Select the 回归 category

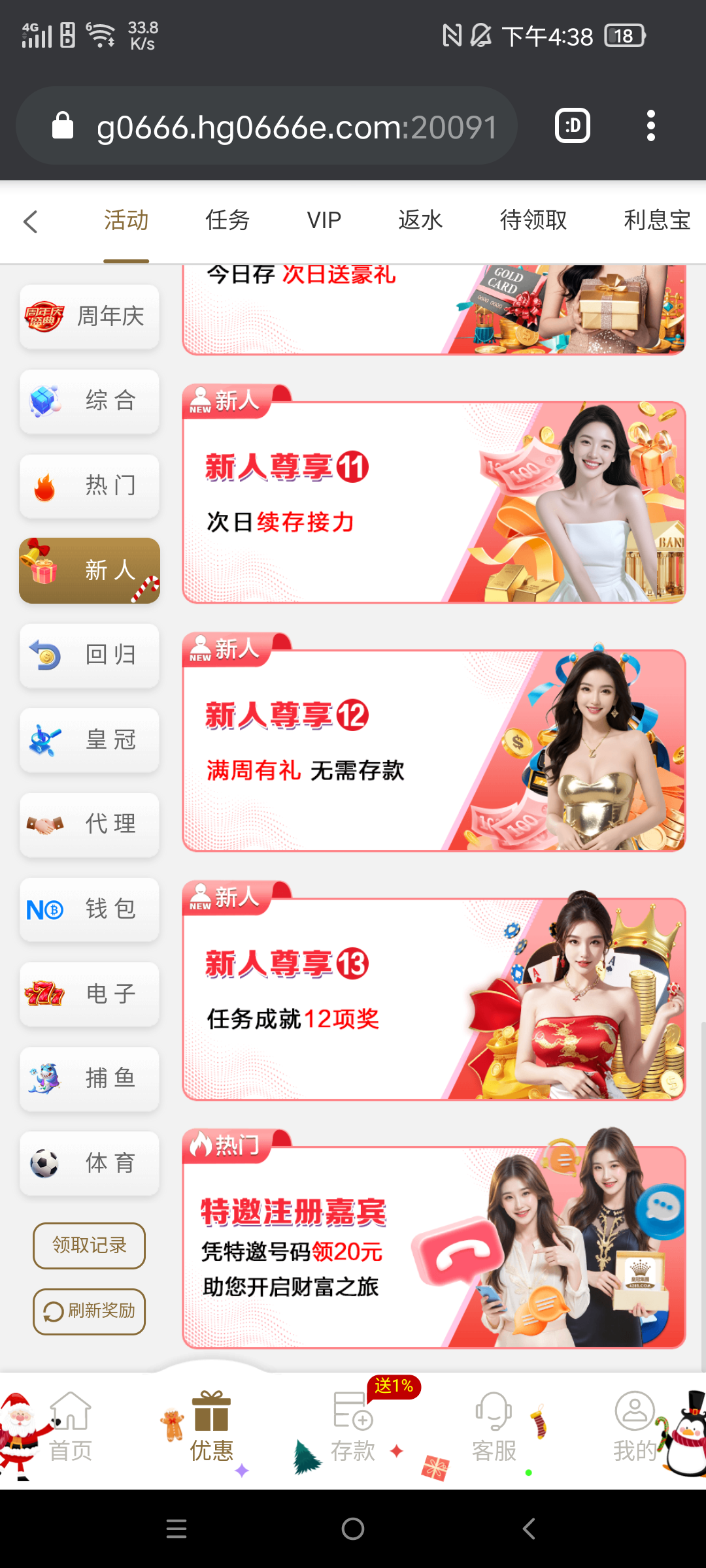[x=90, y=655]
